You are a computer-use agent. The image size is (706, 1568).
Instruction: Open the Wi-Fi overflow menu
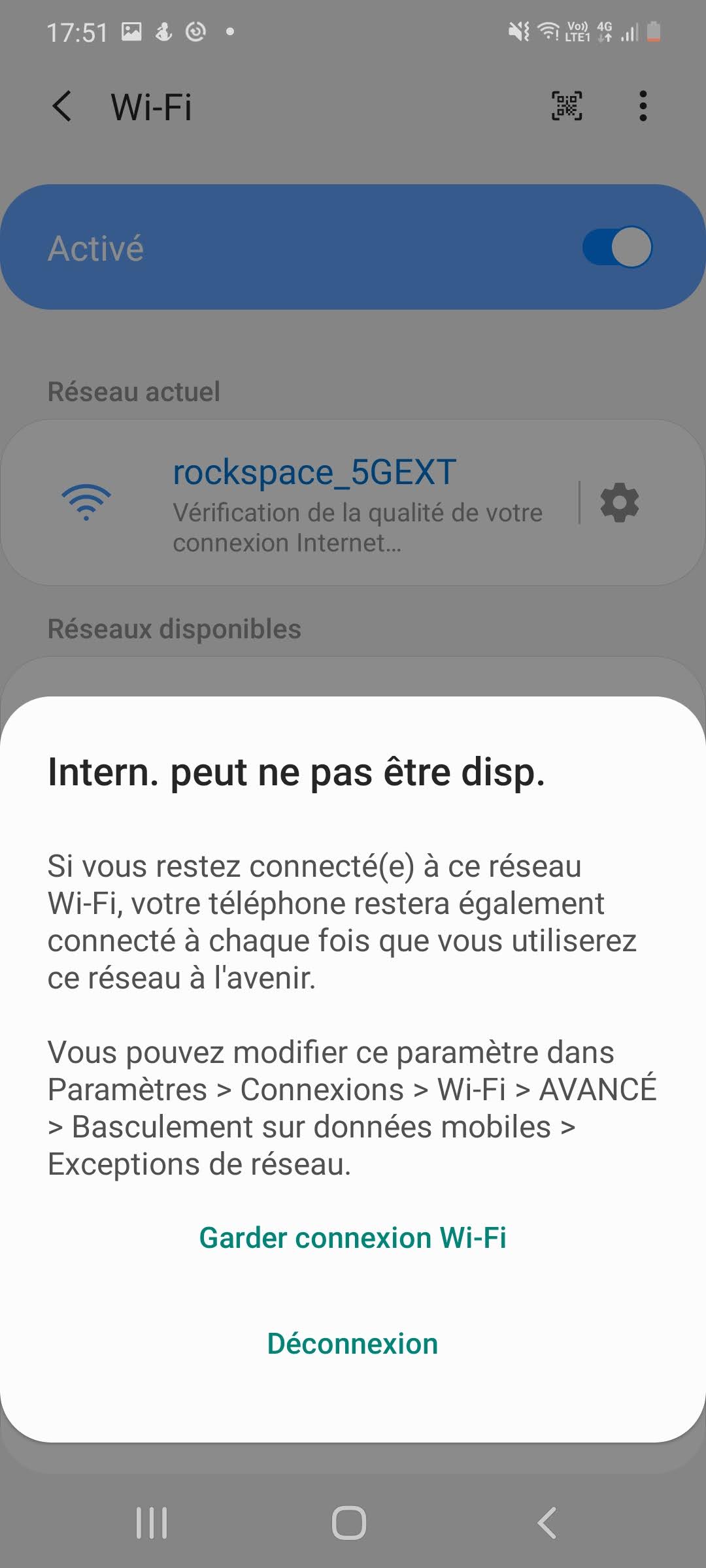point(643,106)
